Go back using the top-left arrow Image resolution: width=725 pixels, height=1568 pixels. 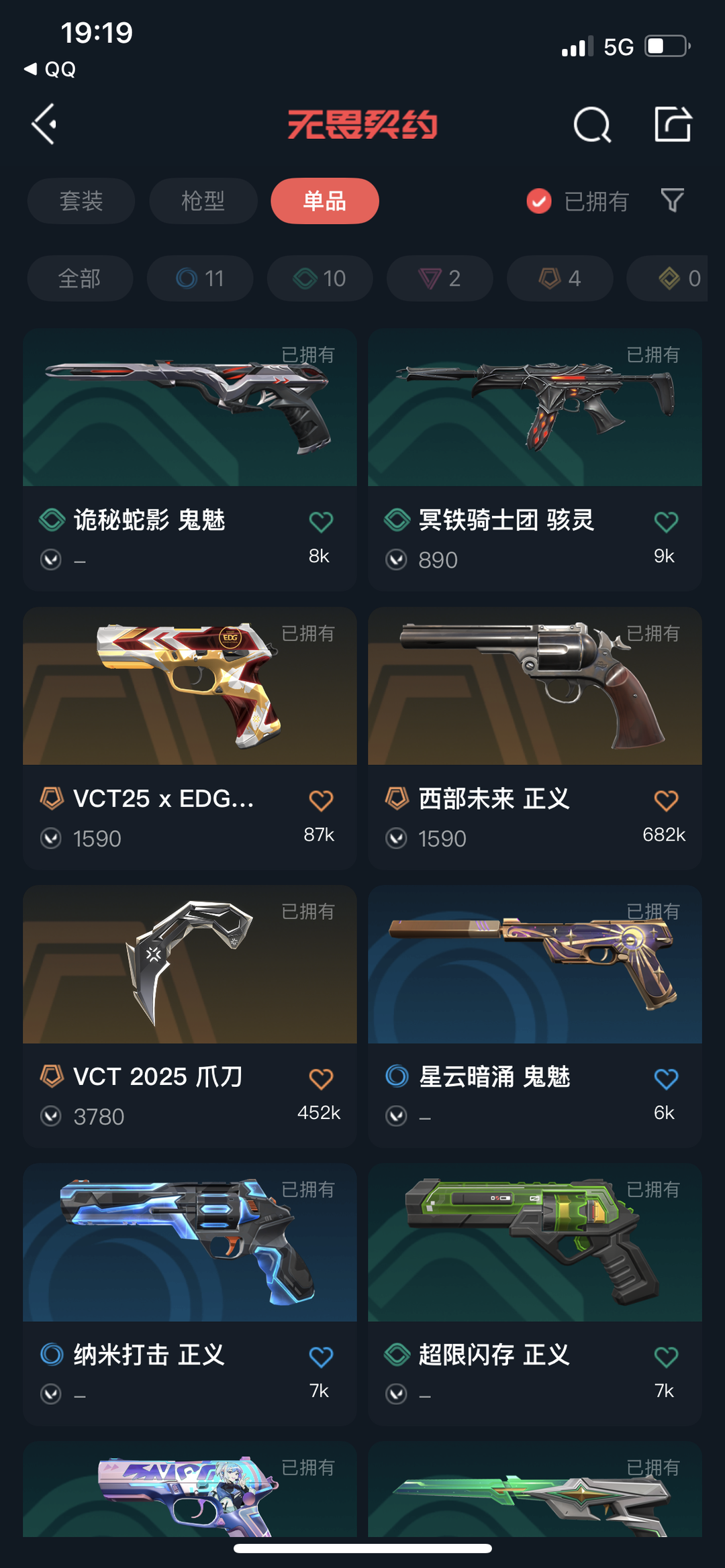tap(44, 124)
